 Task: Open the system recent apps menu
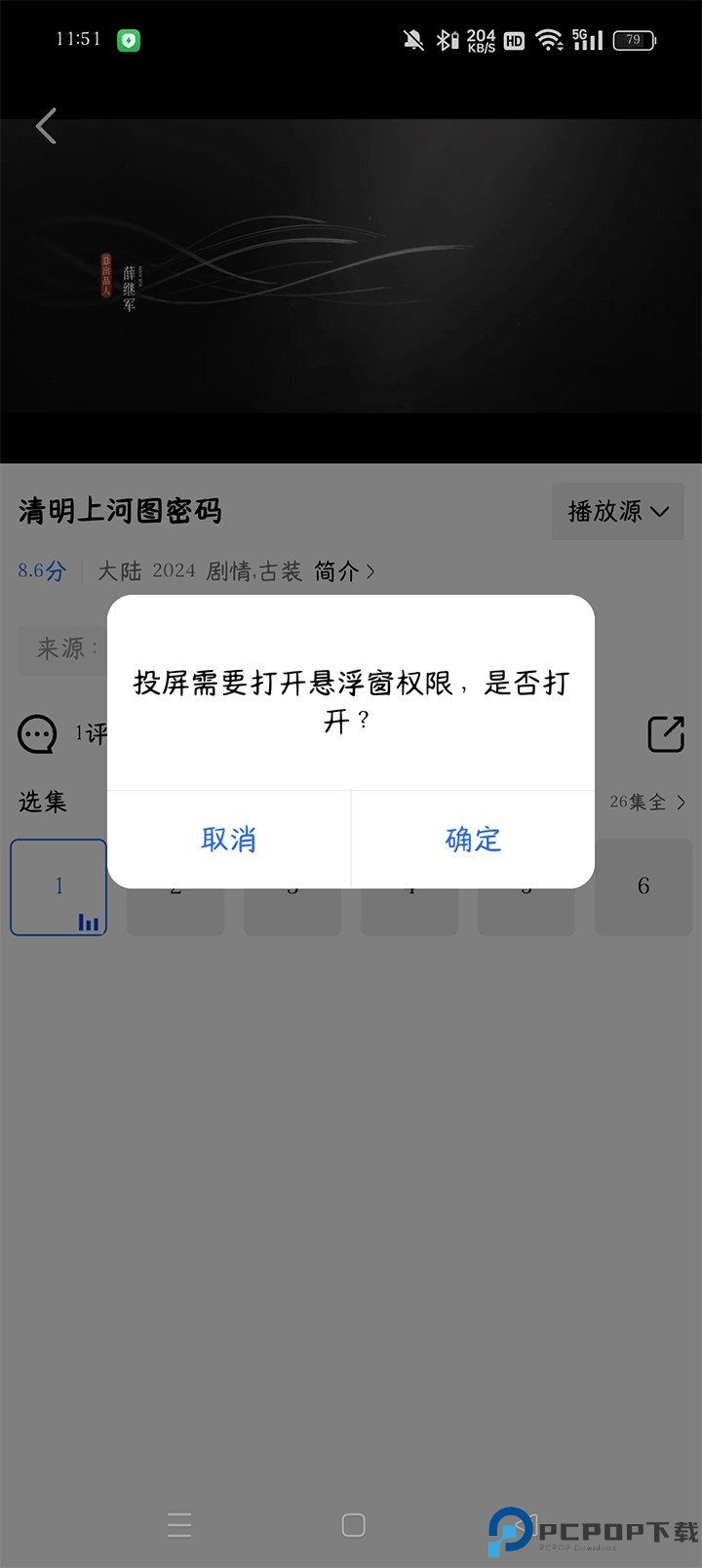point(179,1525)
